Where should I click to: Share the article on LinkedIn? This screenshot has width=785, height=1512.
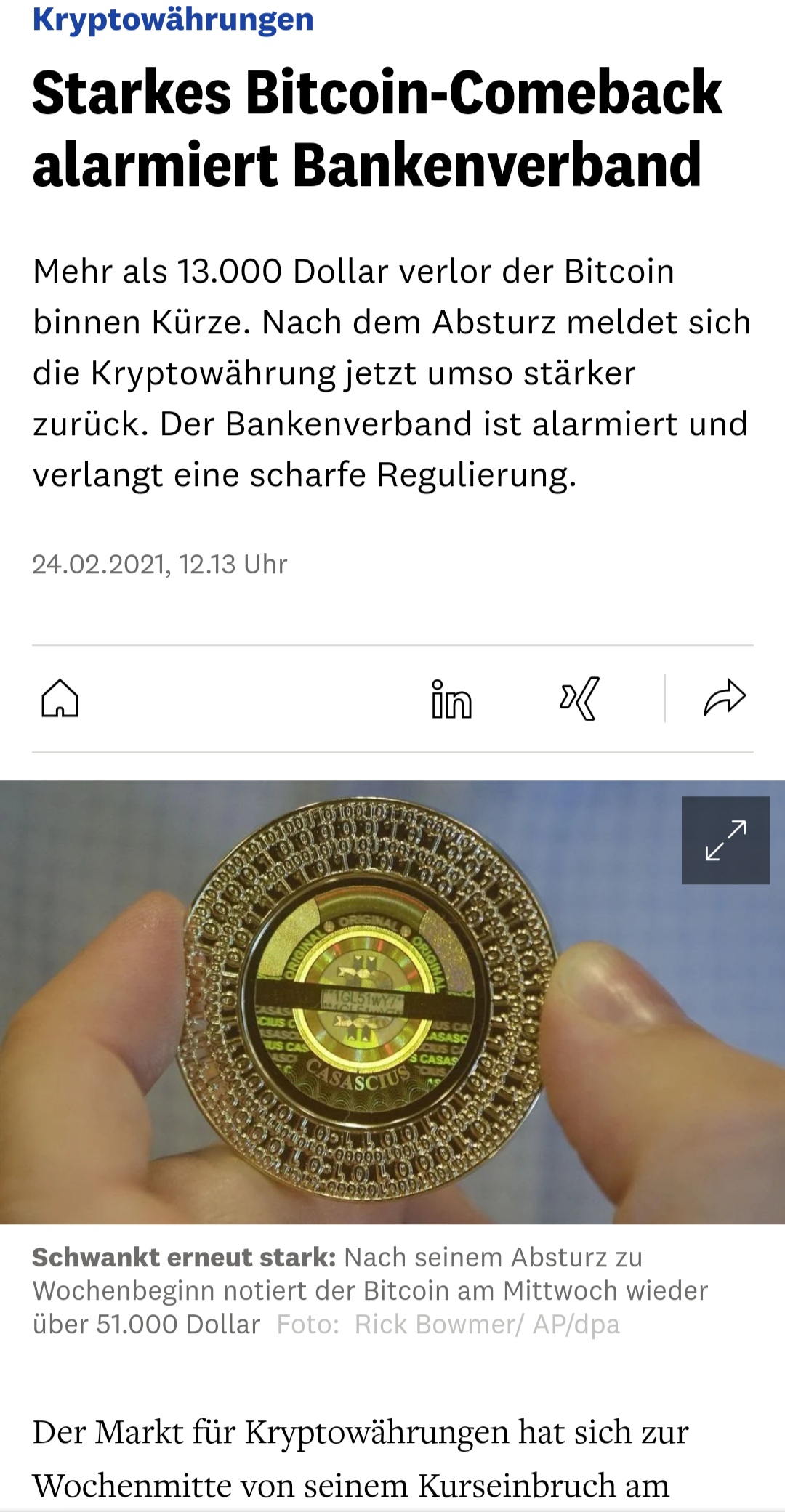coord(451,699)
